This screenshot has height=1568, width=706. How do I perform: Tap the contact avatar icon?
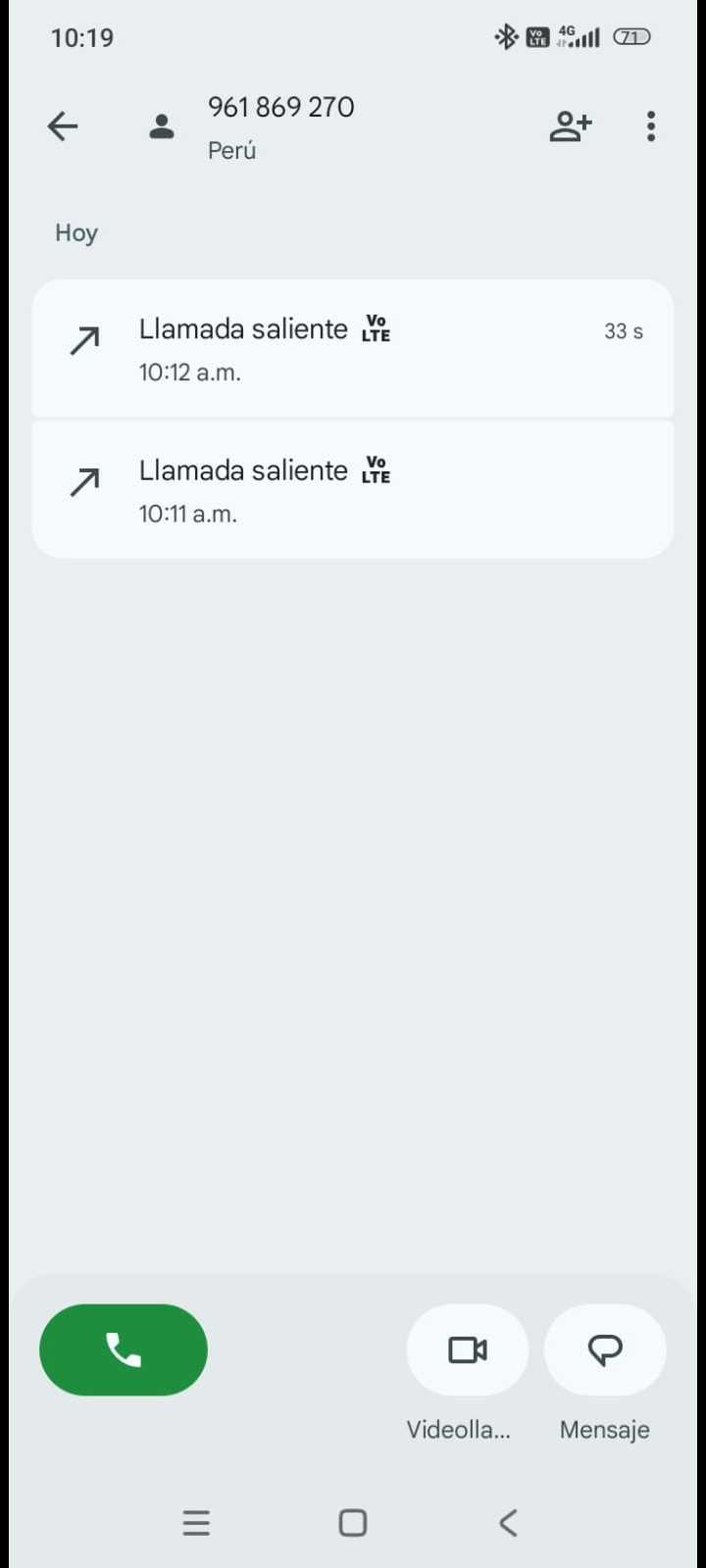pos(162,126)
